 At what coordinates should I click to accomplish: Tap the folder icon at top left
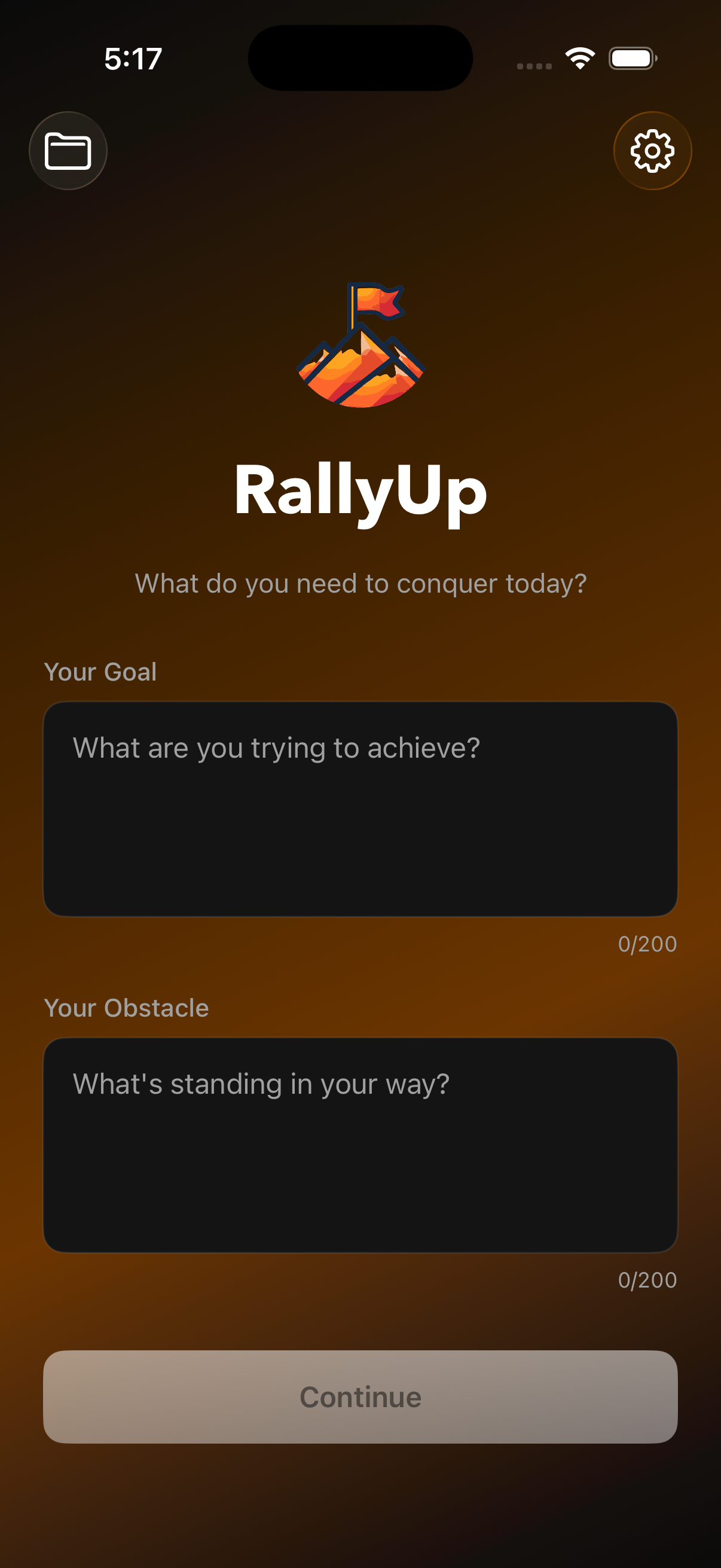[68, 150]
